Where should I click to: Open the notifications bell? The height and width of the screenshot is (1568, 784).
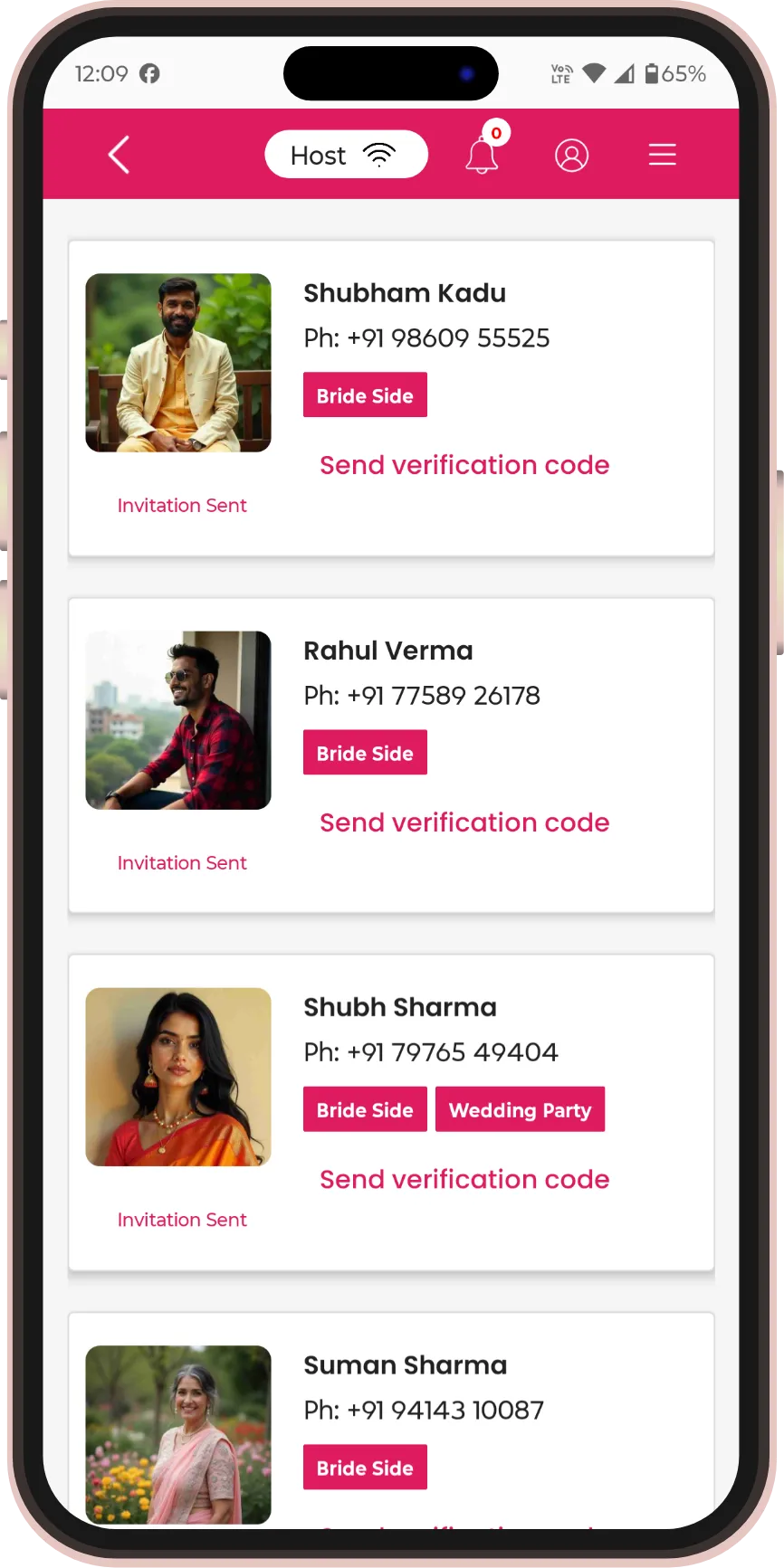click(482, 155)
